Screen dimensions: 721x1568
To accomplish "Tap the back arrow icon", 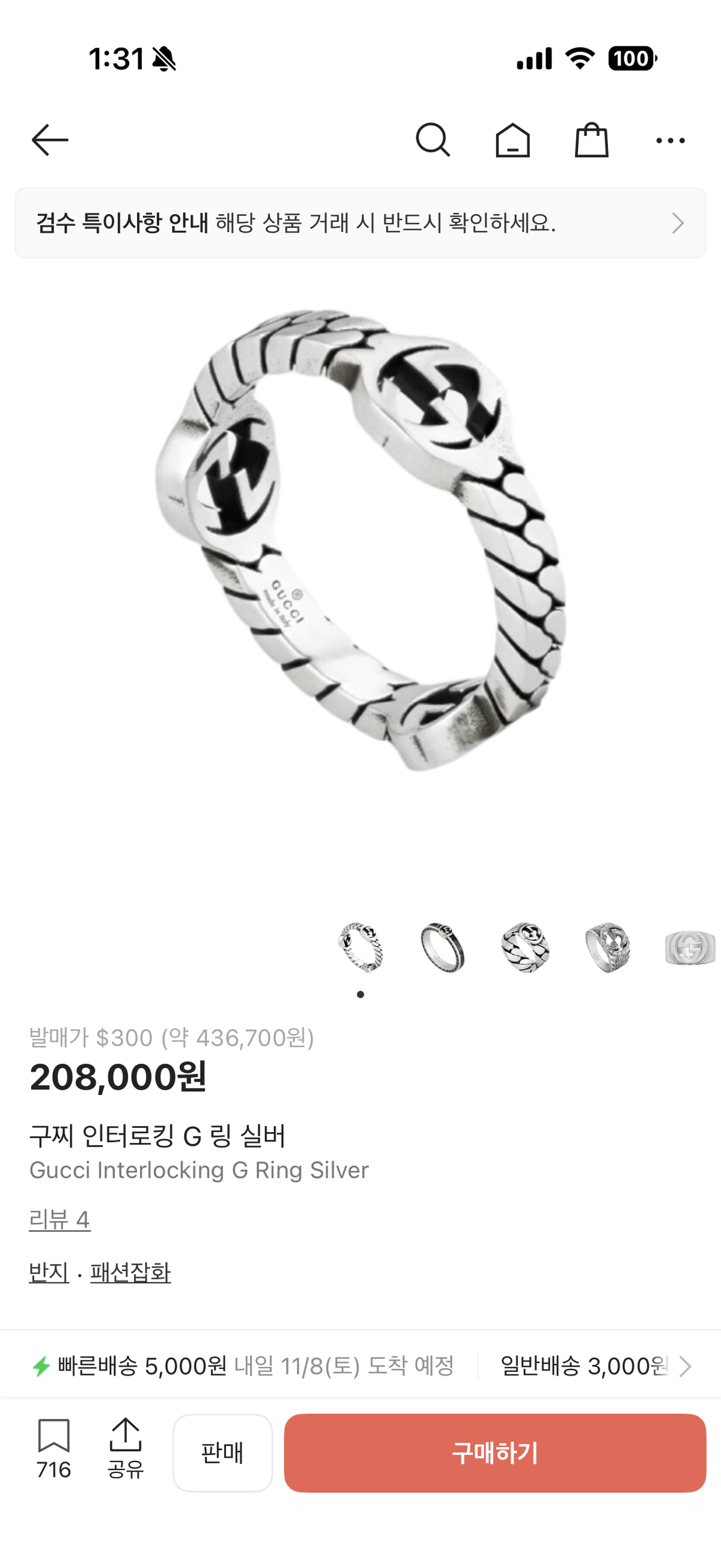I will point(50,140).
